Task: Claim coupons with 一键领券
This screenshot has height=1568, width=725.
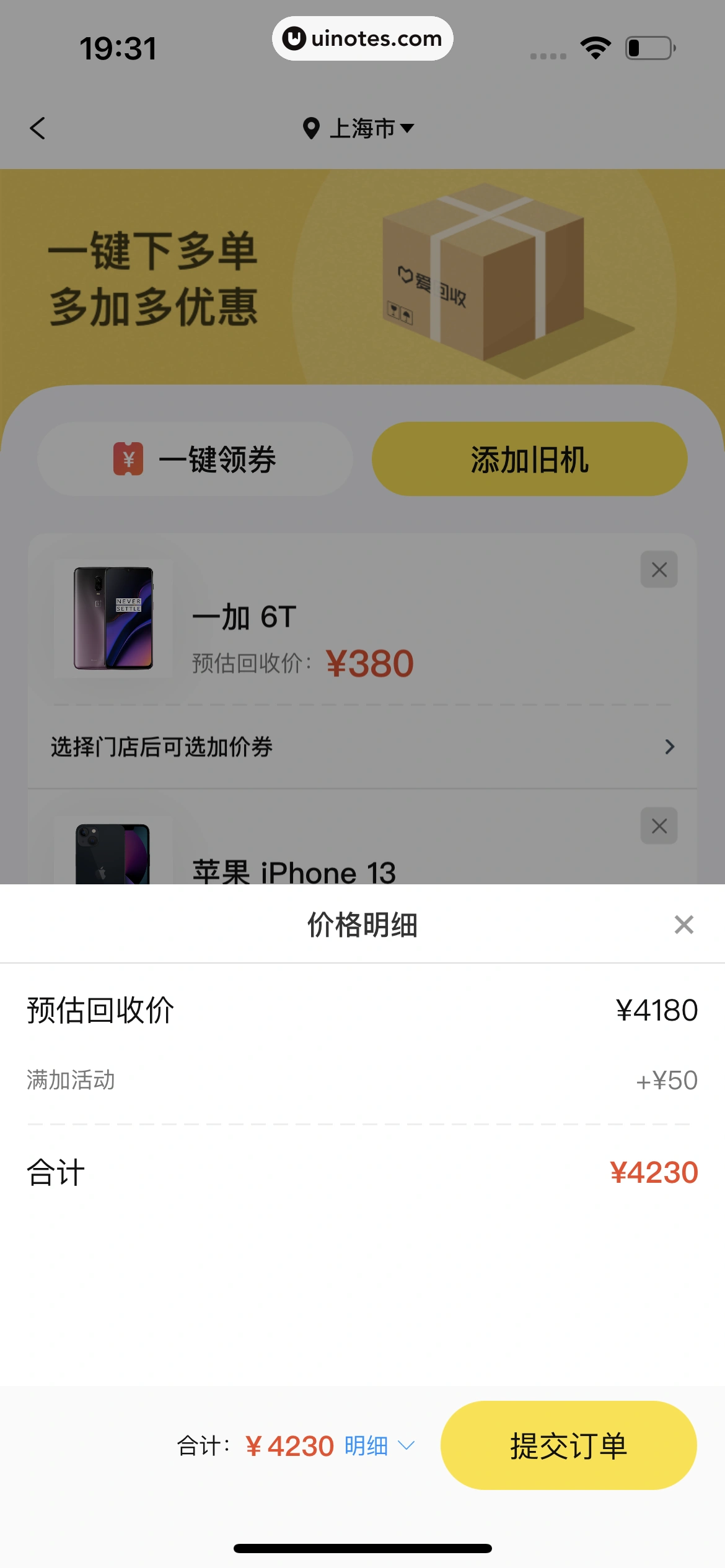Action: tap(195, 459)
